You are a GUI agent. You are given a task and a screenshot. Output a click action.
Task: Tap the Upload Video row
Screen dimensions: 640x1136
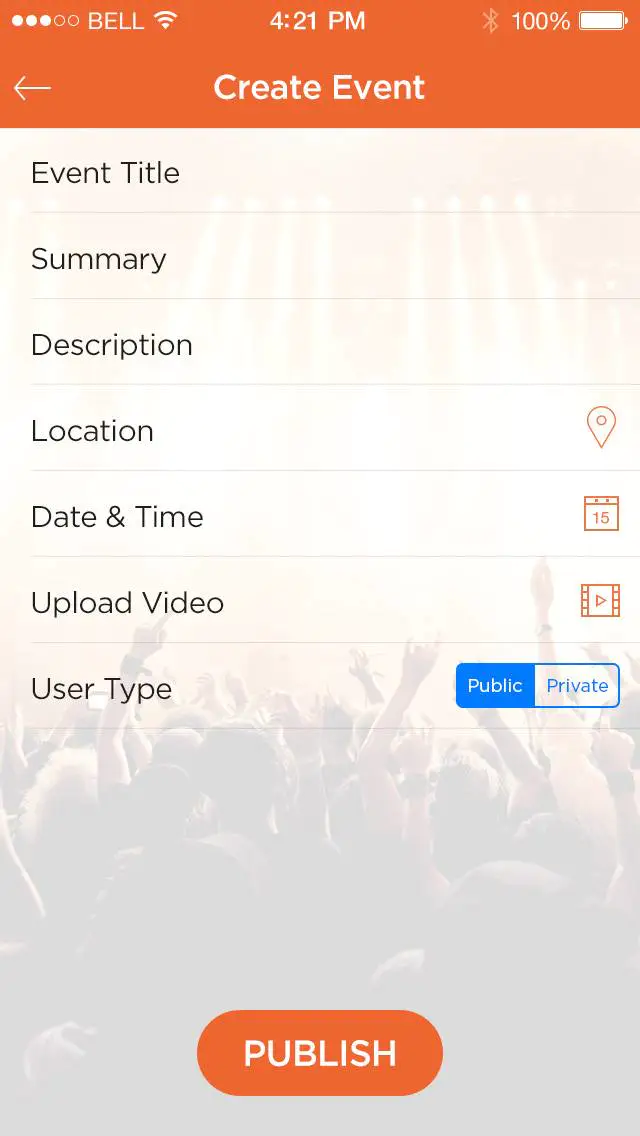pyautogui.click(x=335, y=603)
